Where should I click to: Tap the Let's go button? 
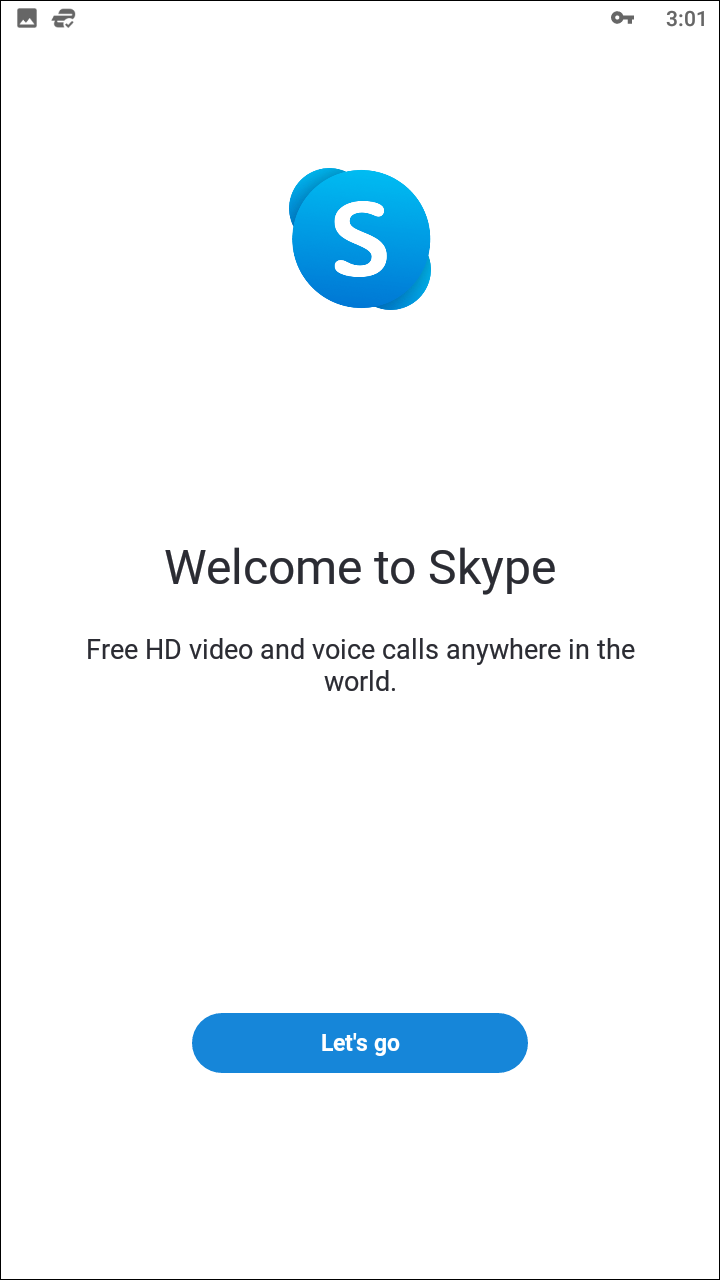(360, 1043)
